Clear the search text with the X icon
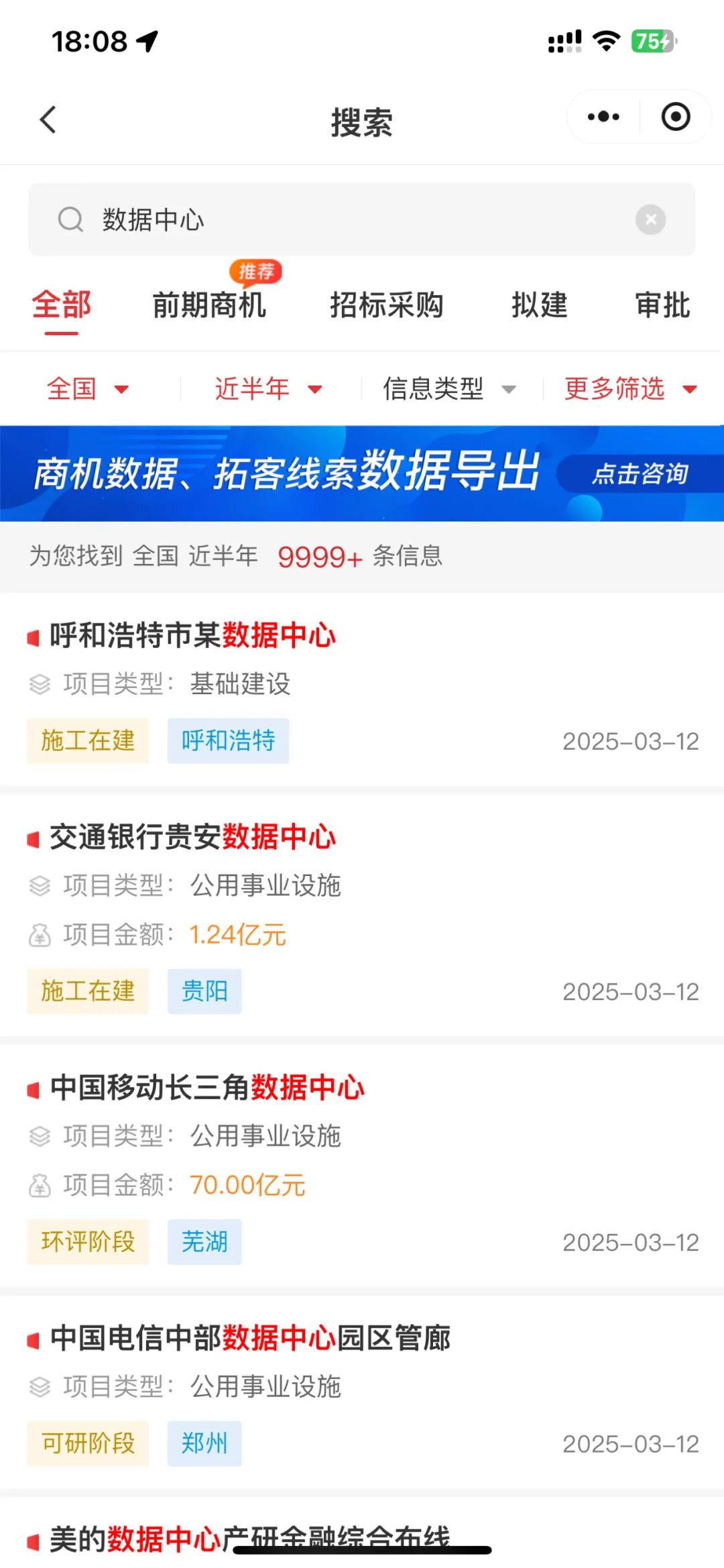Viewport: 724px width, 1568px height. [x=650, y=219]
